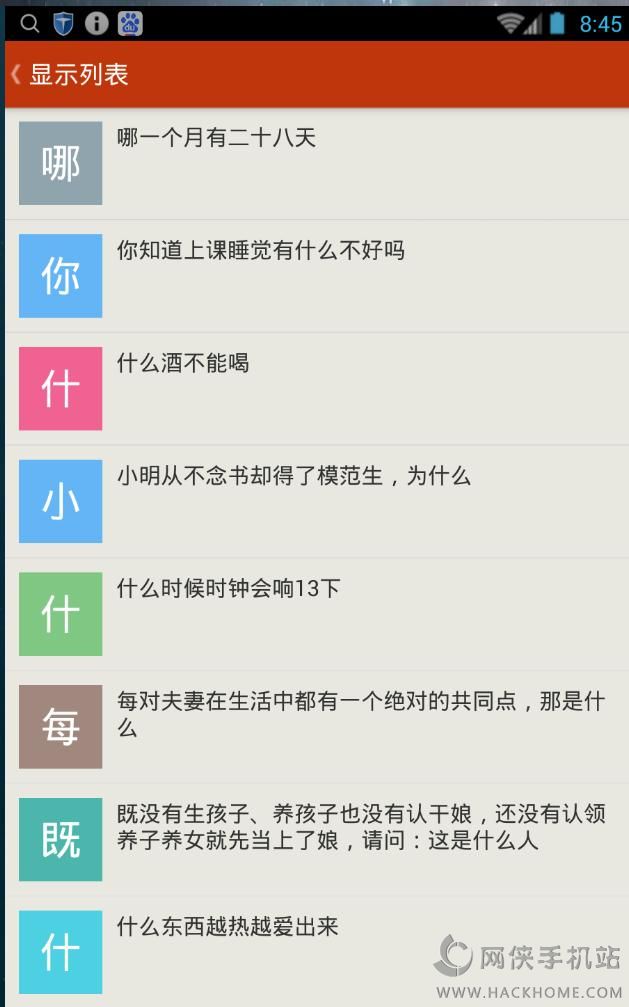
Task: Open the riddle 哪一个月有二十八天
Action: coord(216,138)
